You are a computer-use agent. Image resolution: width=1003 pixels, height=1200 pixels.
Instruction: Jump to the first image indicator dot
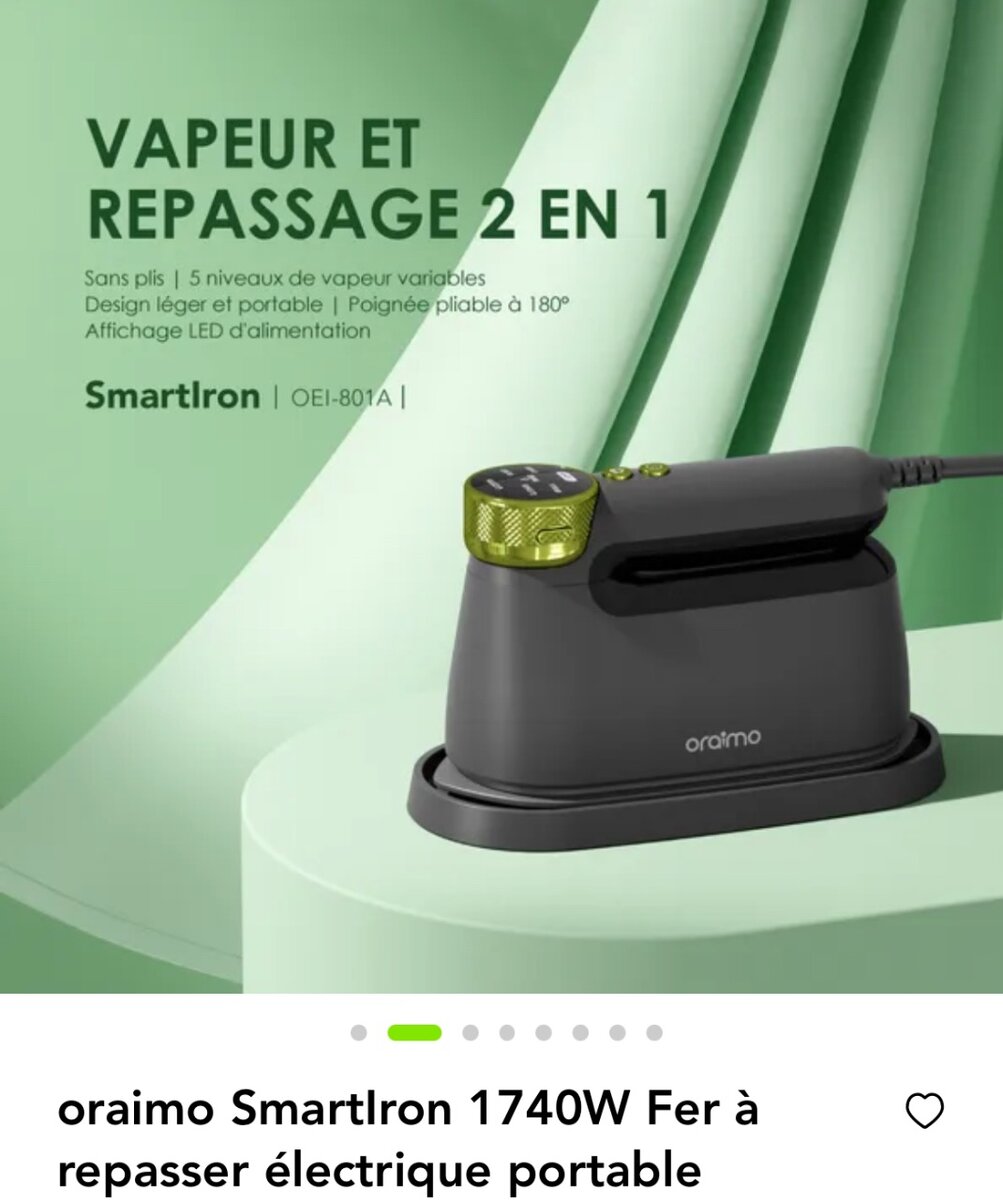[359, 1033]
